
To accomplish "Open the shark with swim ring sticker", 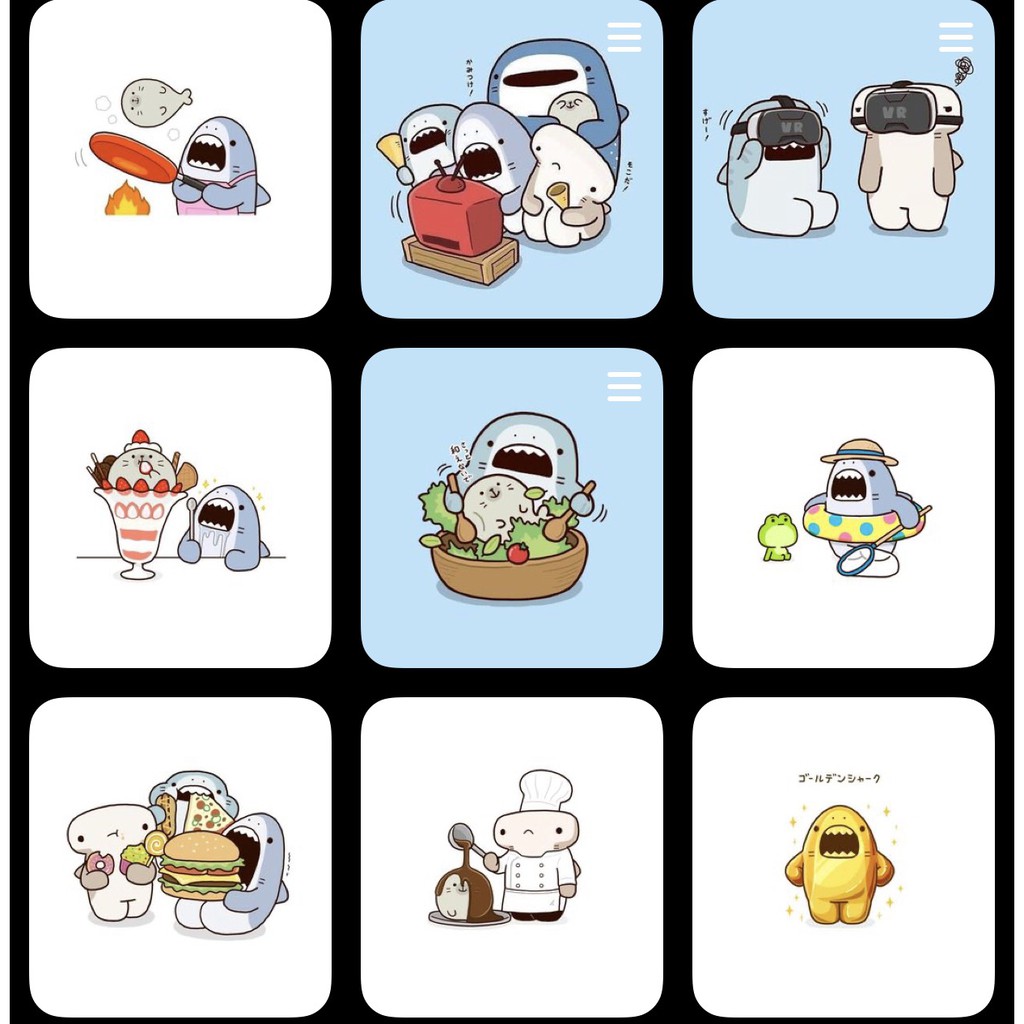I will point(843,508).
